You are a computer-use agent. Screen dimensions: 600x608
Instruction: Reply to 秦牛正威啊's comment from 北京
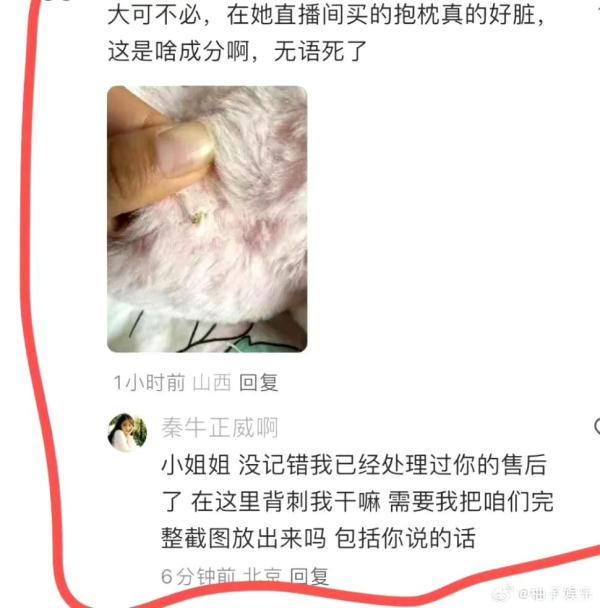coord(309,577)
